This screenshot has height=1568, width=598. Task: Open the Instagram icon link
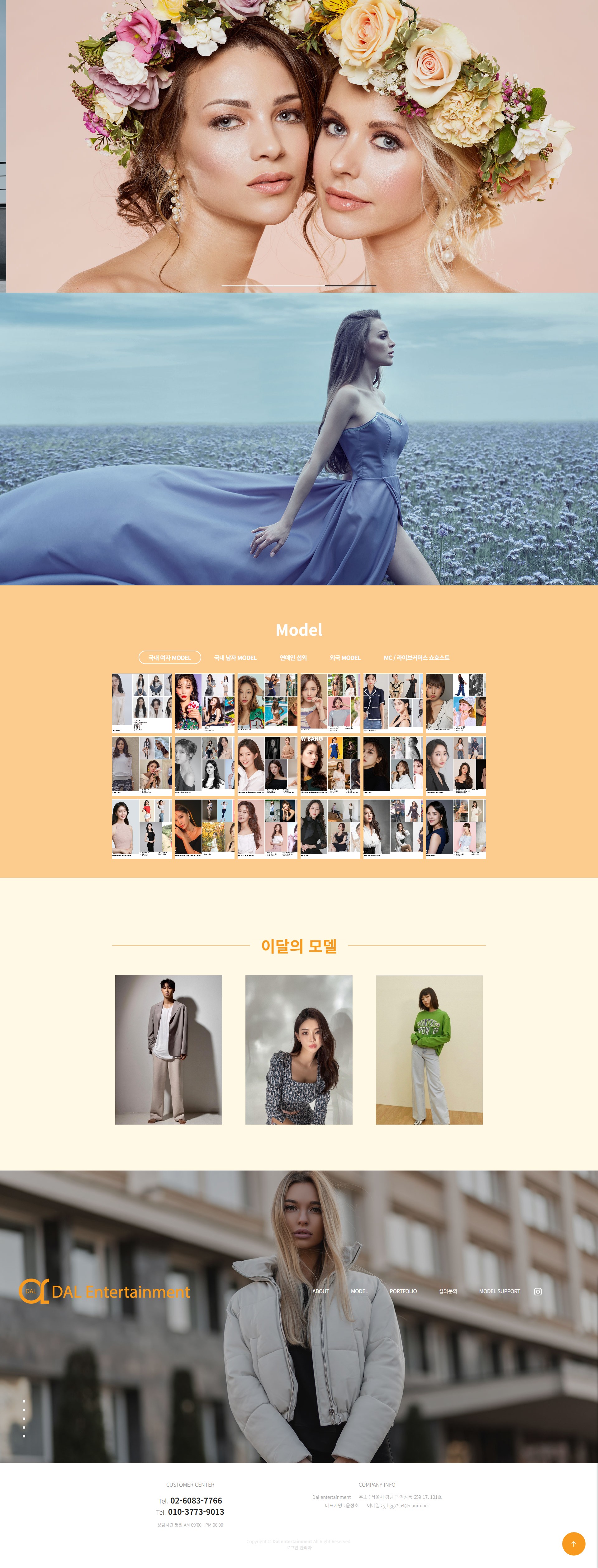click(x=538, y=1291)
